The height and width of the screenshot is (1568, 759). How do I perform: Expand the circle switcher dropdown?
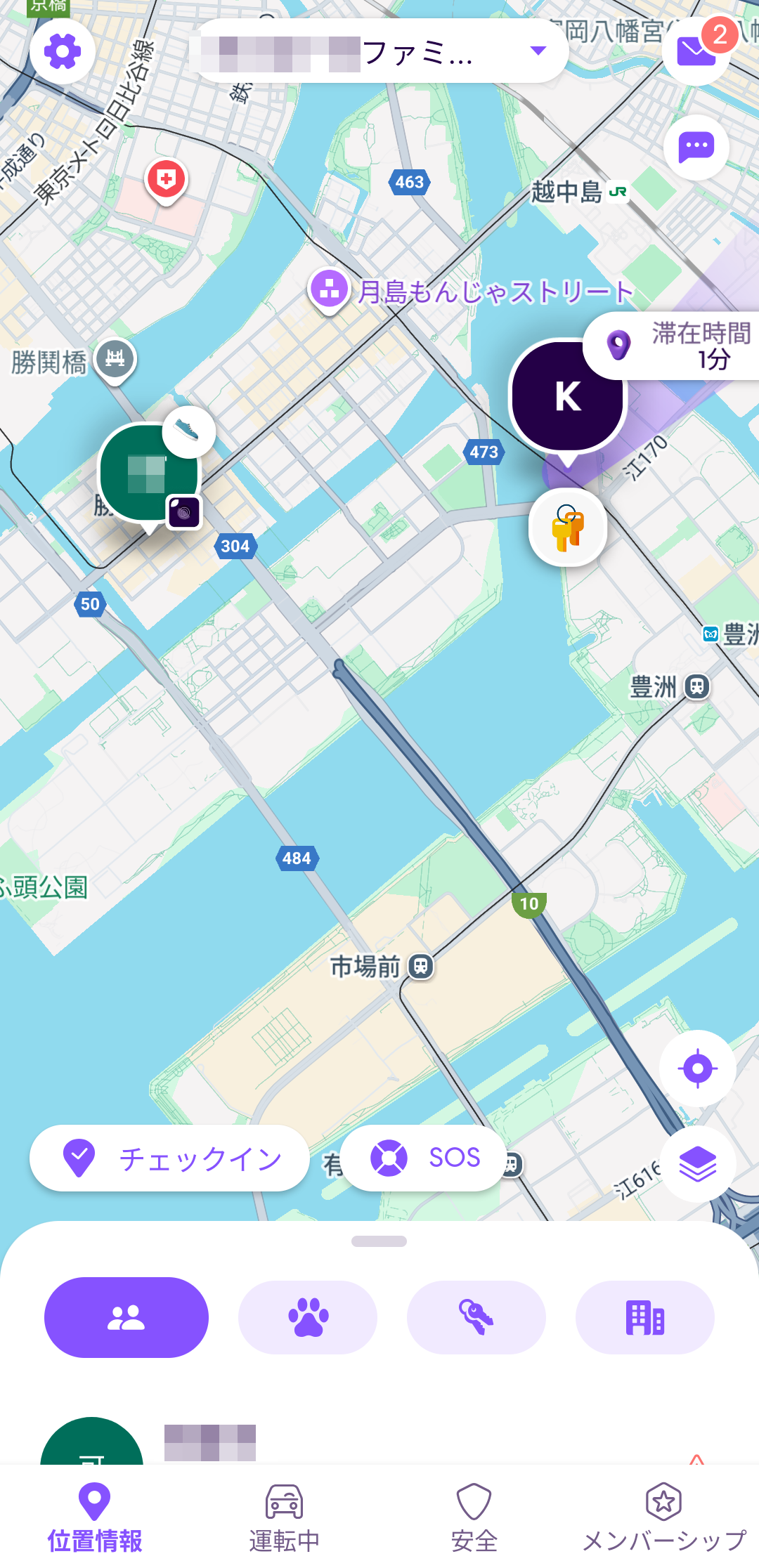pyautogui.click(x=538, y=51)
